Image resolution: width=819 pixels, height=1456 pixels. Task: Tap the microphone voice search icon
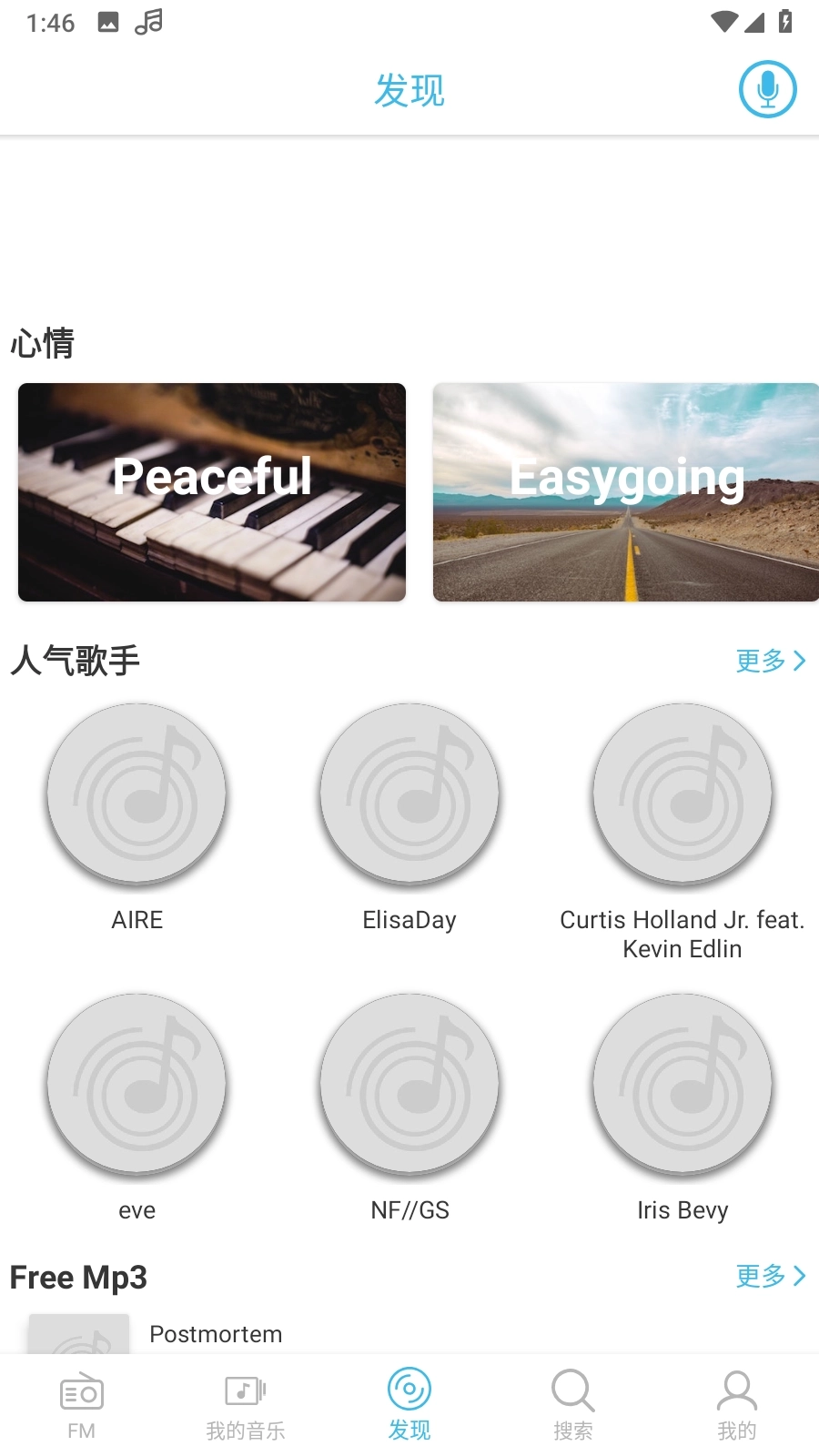coord(767,89)
